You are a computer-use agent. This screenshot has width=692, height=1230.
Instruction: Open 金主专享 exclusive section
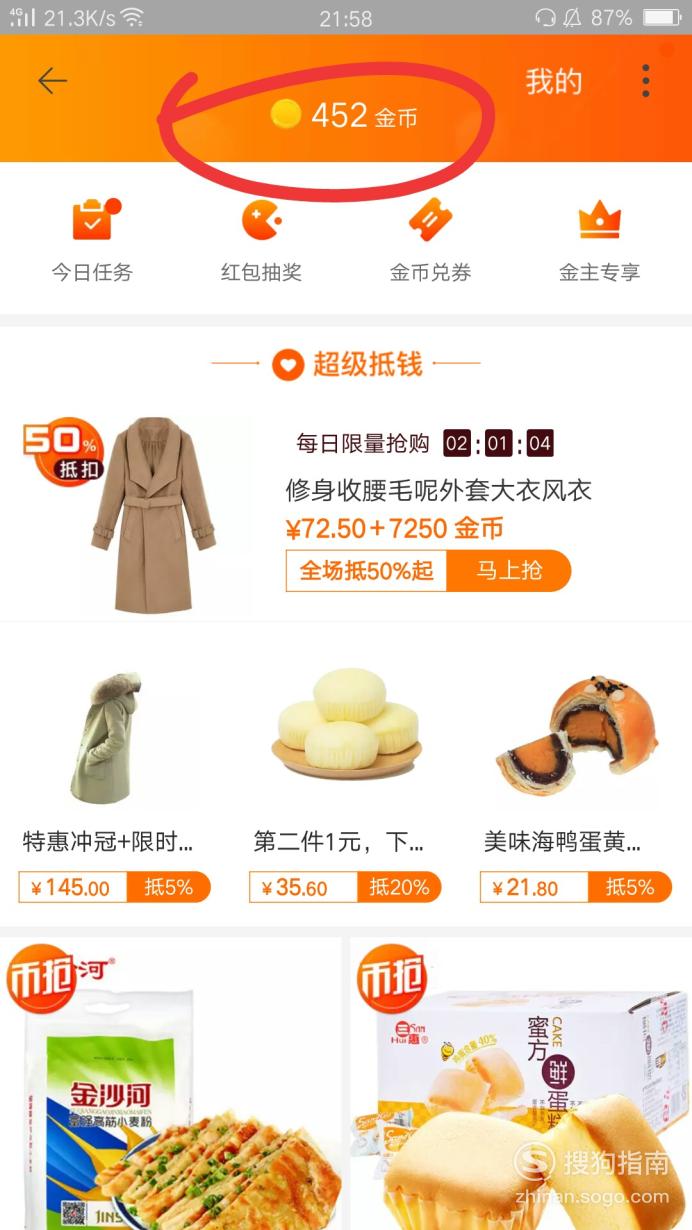pyautogui.click(x=599, y=241)
